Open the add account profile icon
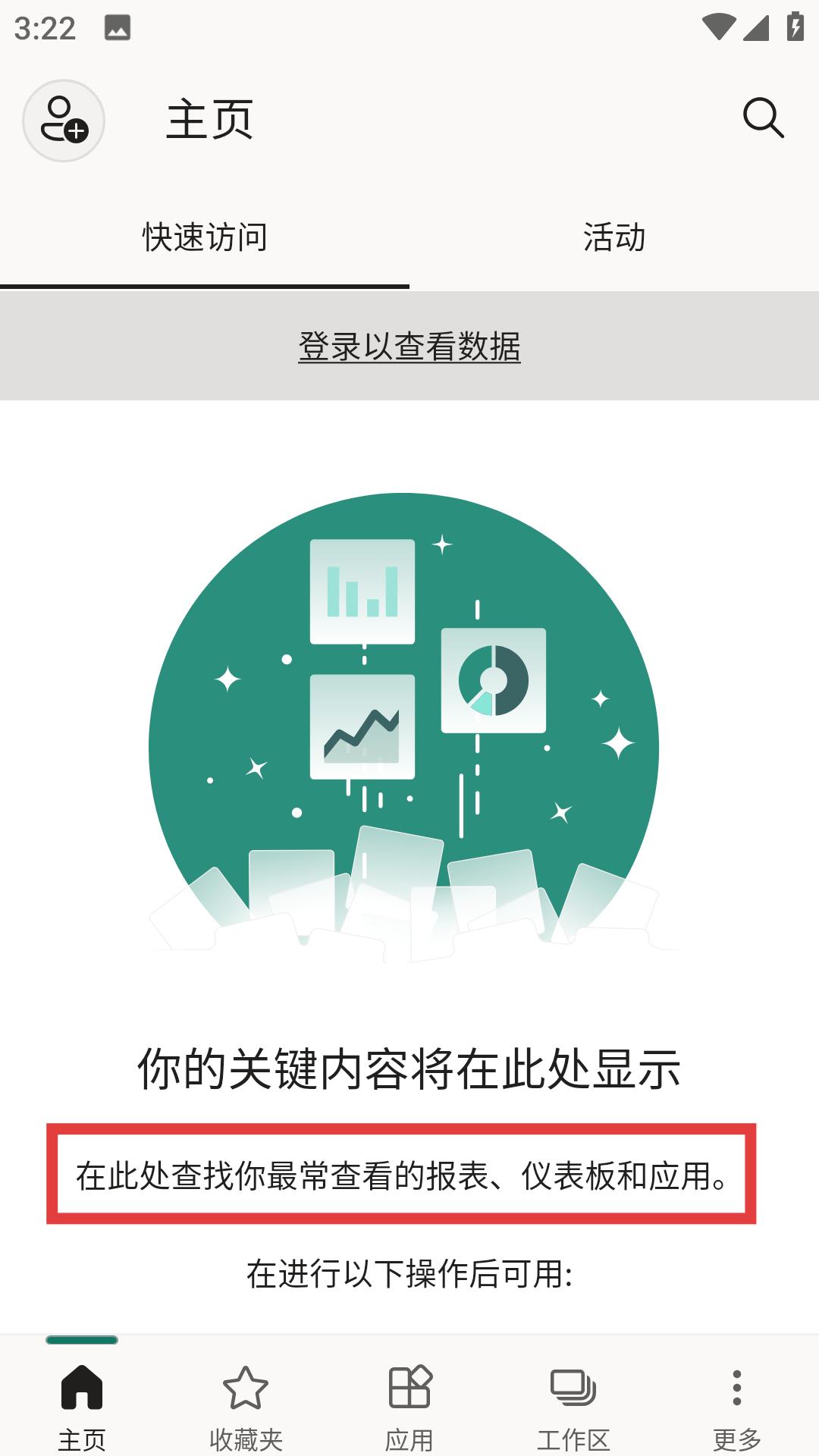This screenshot has width=819, height=1456. coord(64,121)
